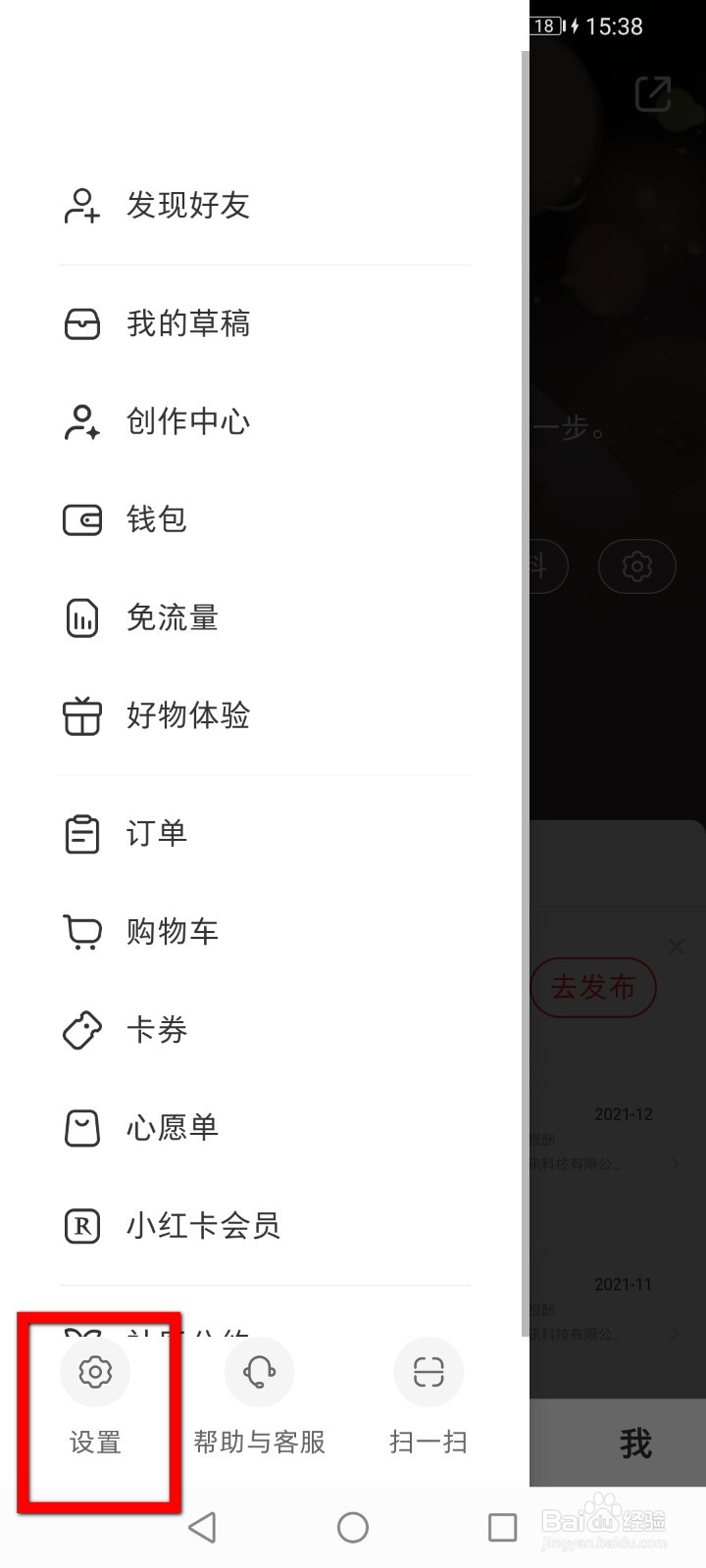Viewport: 706px width, 1568px height.
Task: Tap the share icon at top right
Action: (x=651, y=94)
